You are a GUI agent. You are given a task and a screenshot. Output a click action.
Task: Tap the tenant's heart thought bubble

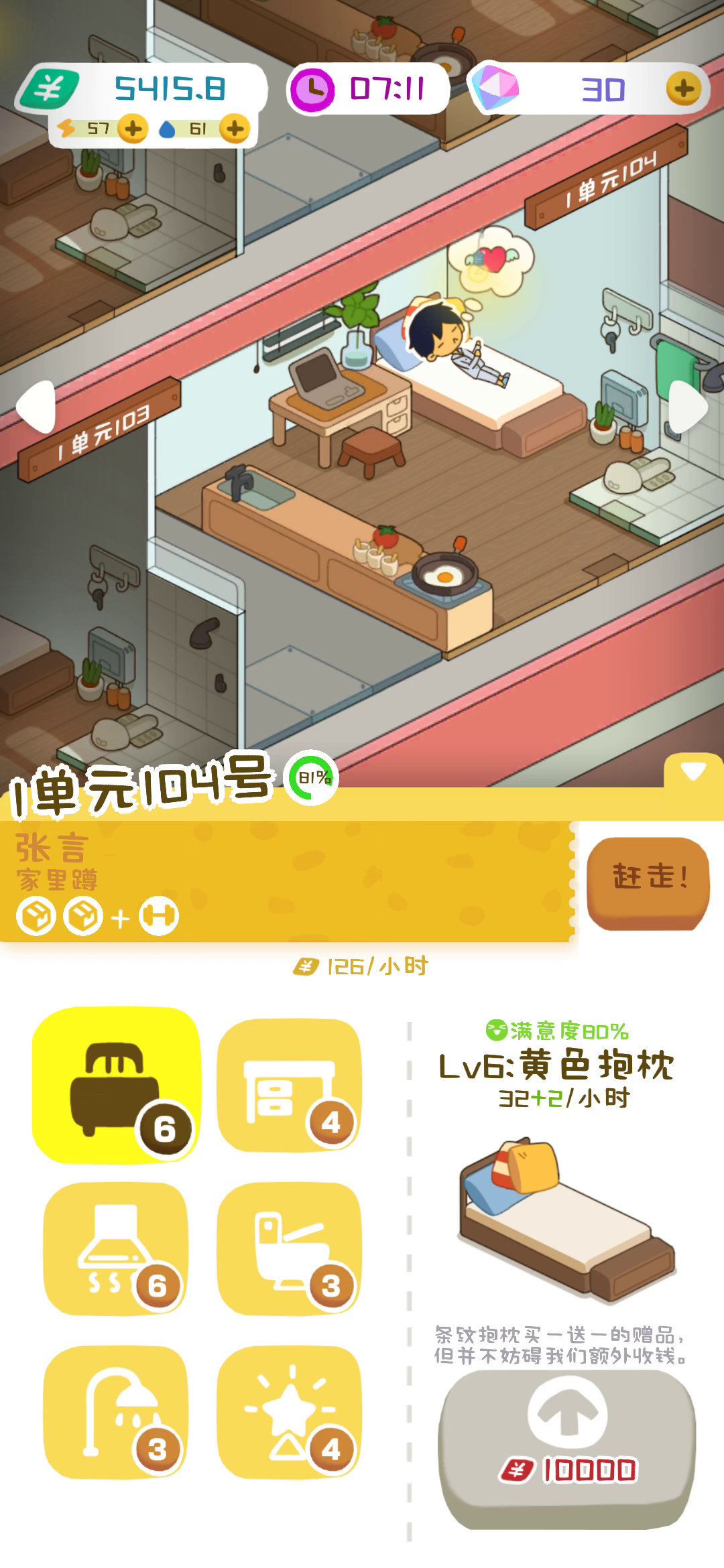(491, 262)
